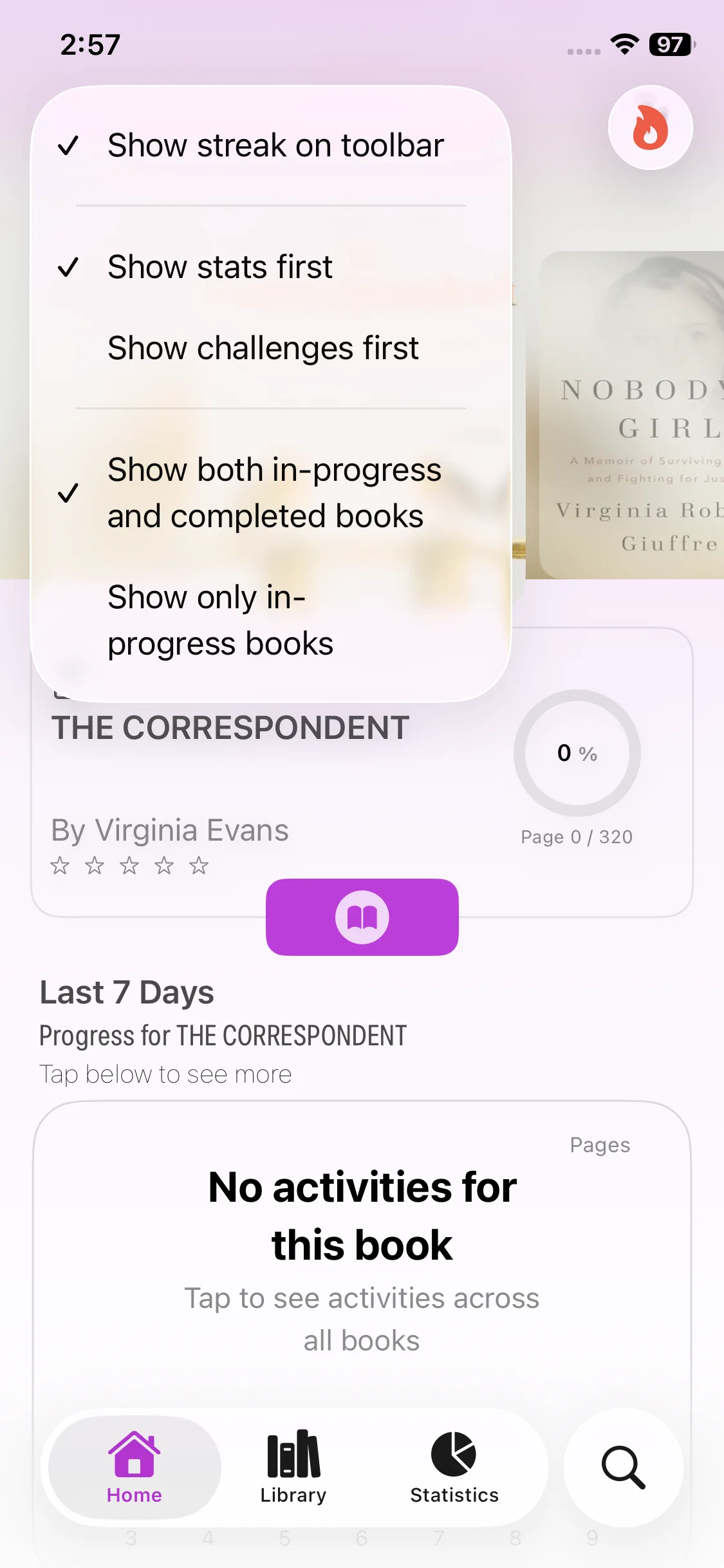
Task: Select Show challenges first option
Action: [270, 348]
